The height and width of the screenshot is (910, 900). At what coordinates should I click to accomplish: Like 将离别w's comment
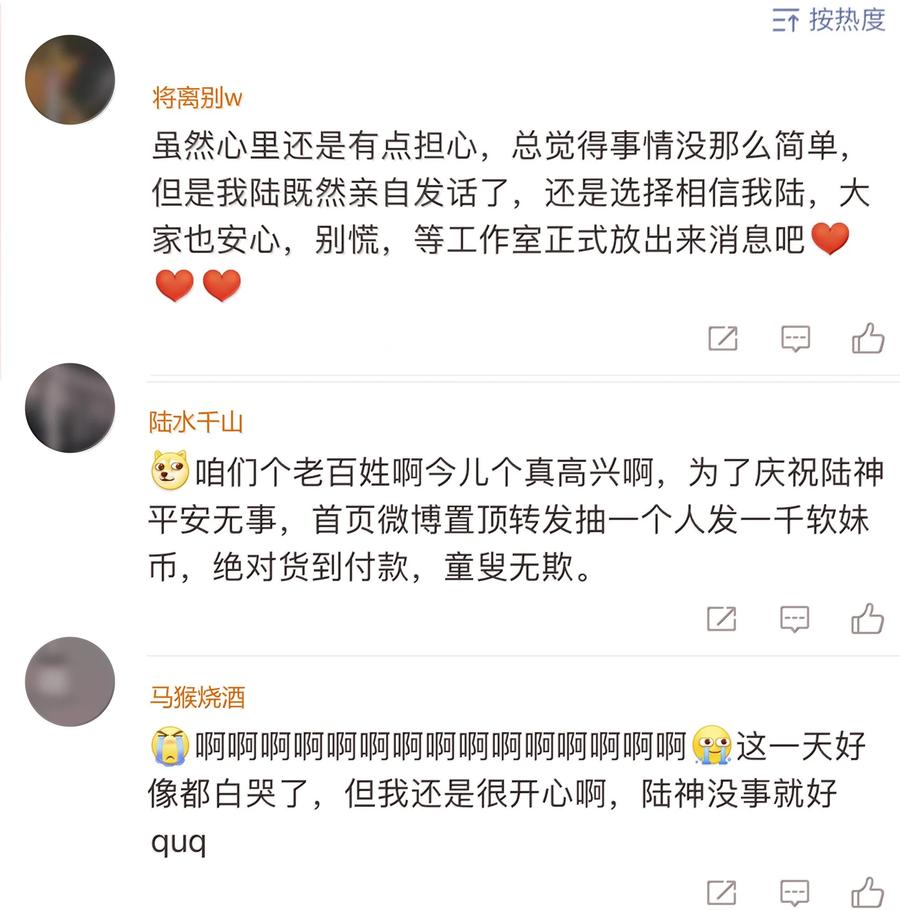868,338
